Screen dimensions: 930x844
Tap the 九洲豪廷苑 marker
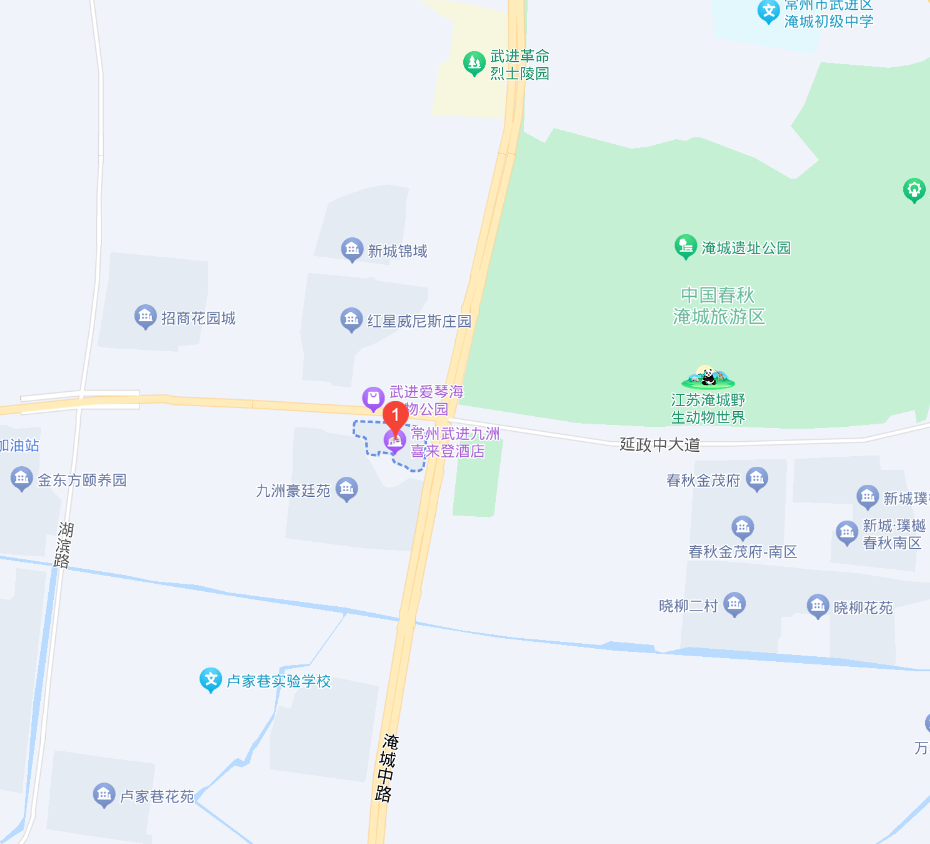pos(347,490)
